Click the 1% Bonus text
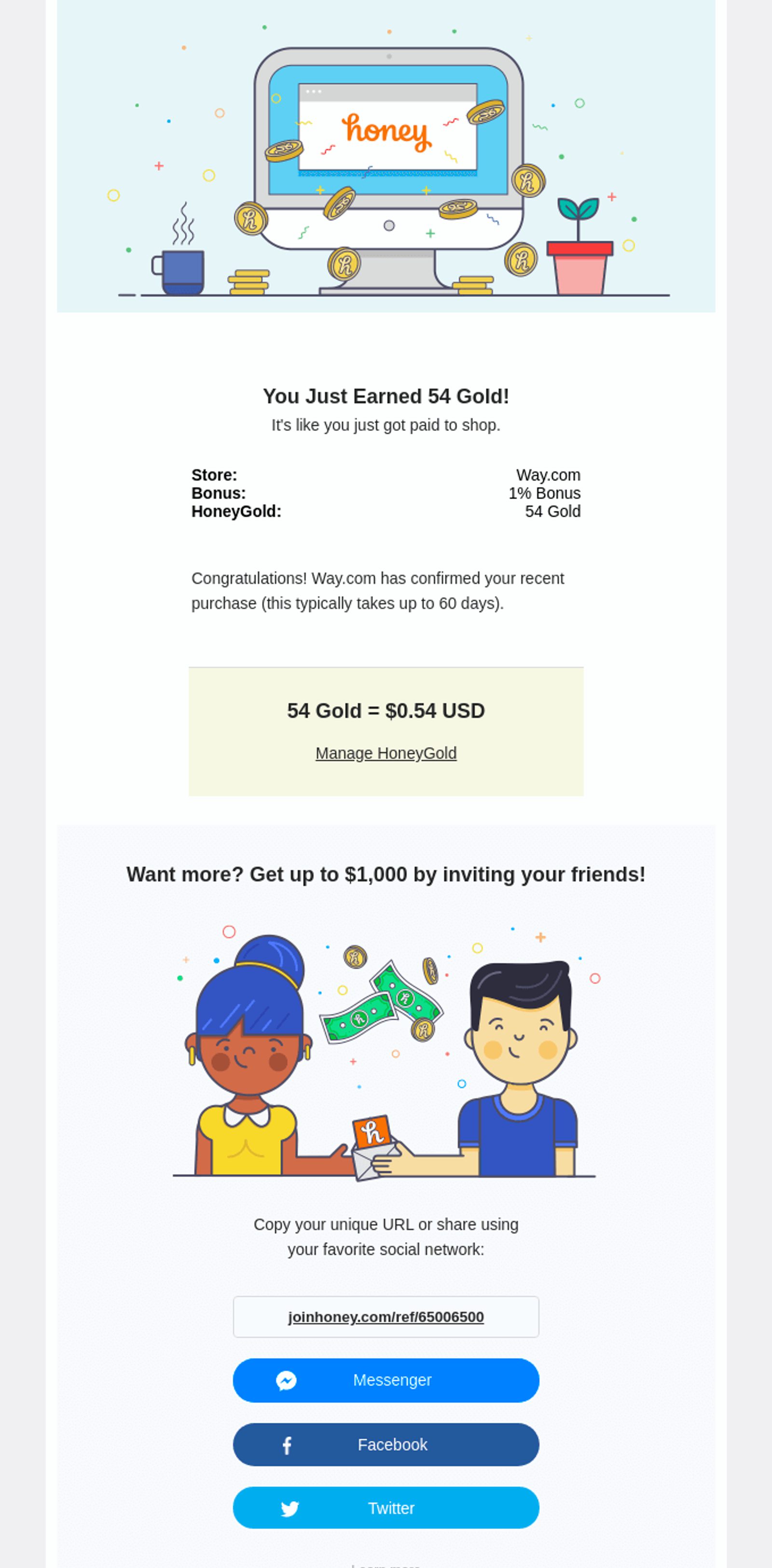Image resolution: width=772 pixels, height=1568 pixels. coord(544,493)
